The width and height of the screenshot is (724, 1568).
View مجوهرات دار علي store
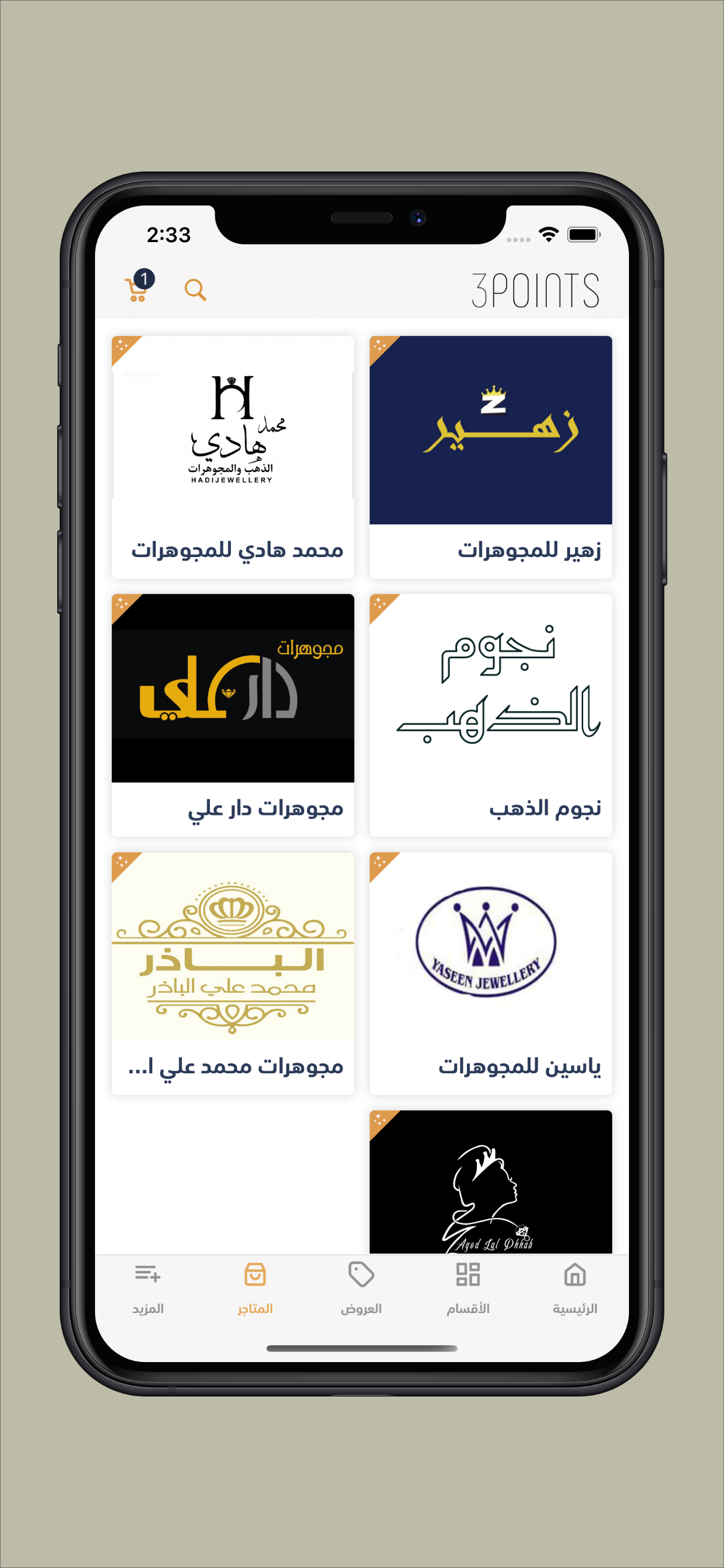[x=233, y=714]
